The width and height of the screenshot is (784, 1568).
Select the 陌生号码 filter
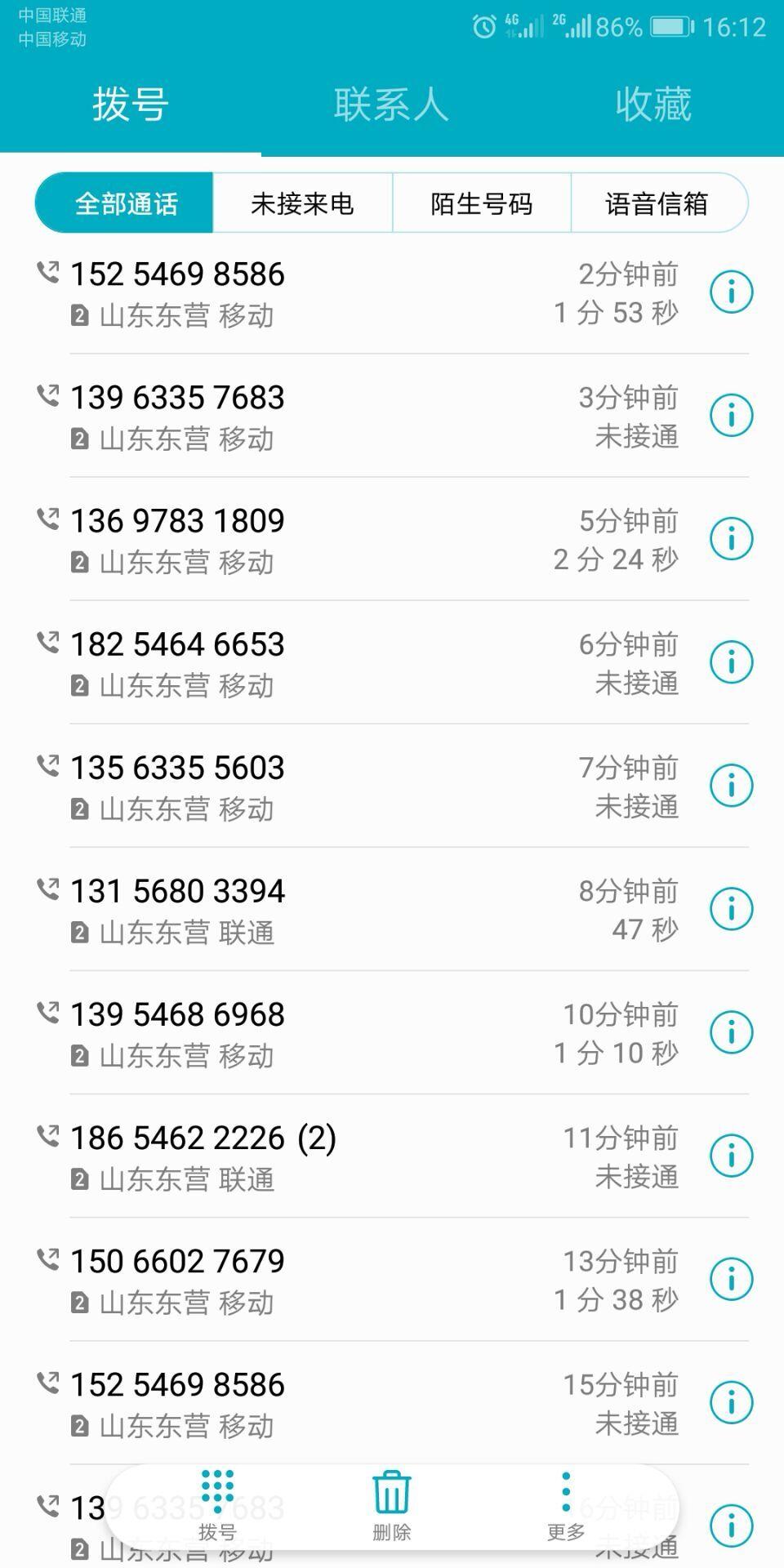pyautogui.click(x=482, y=203)
